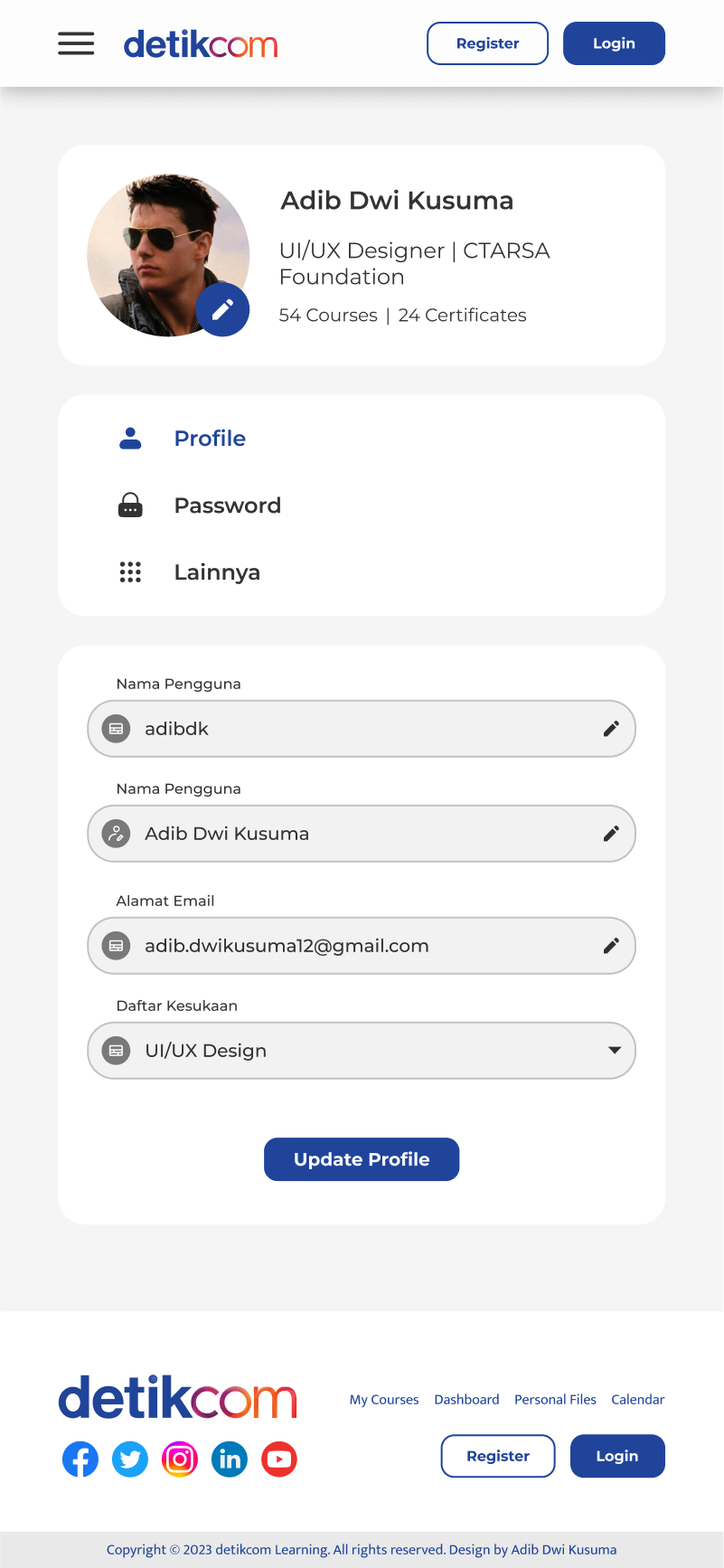Open the Password settings section
The image size is (724, 1568).
pyautogui.click(x=227, y=505)
